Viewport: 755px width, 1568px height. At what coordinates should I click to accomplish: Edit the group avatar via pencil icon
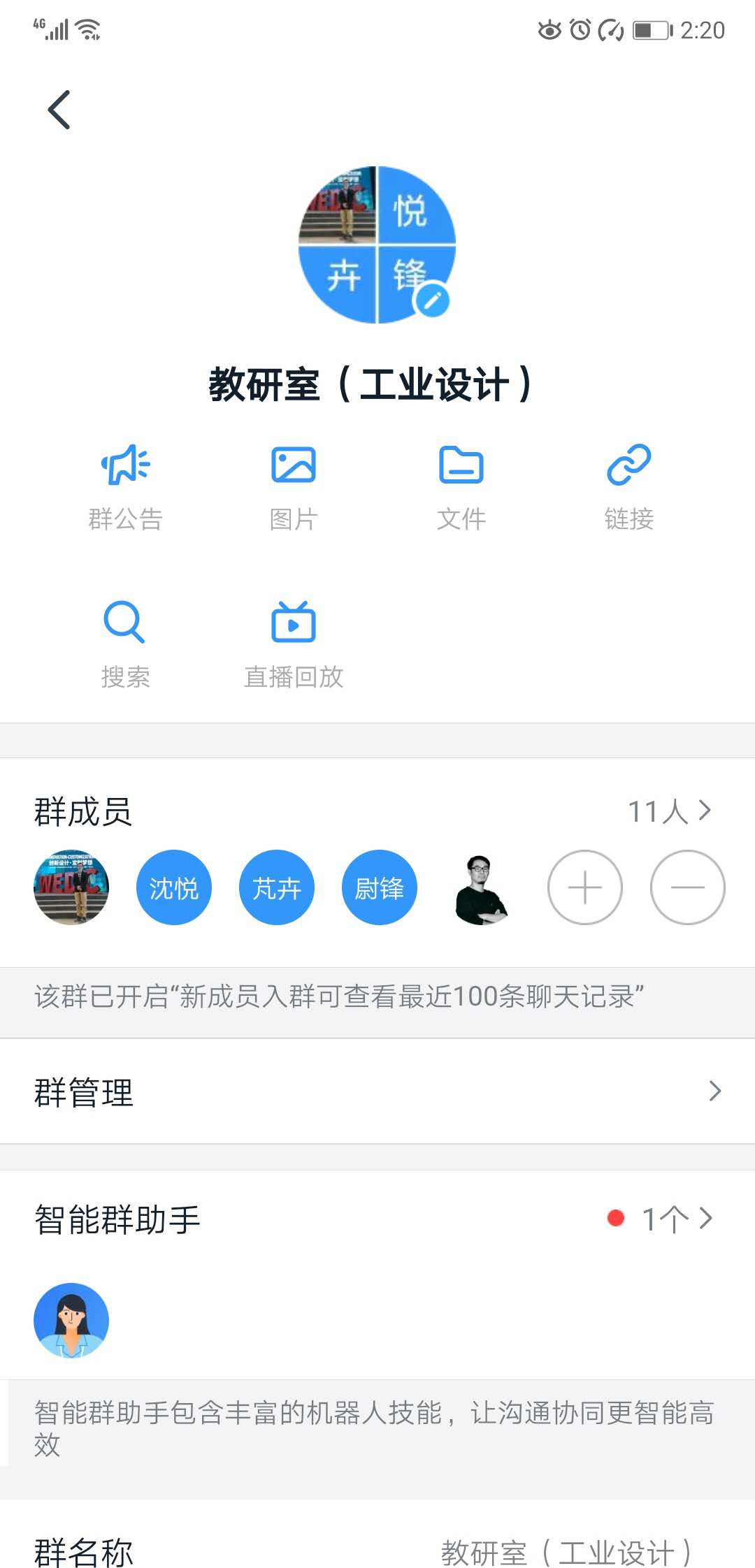pos(432,301)
